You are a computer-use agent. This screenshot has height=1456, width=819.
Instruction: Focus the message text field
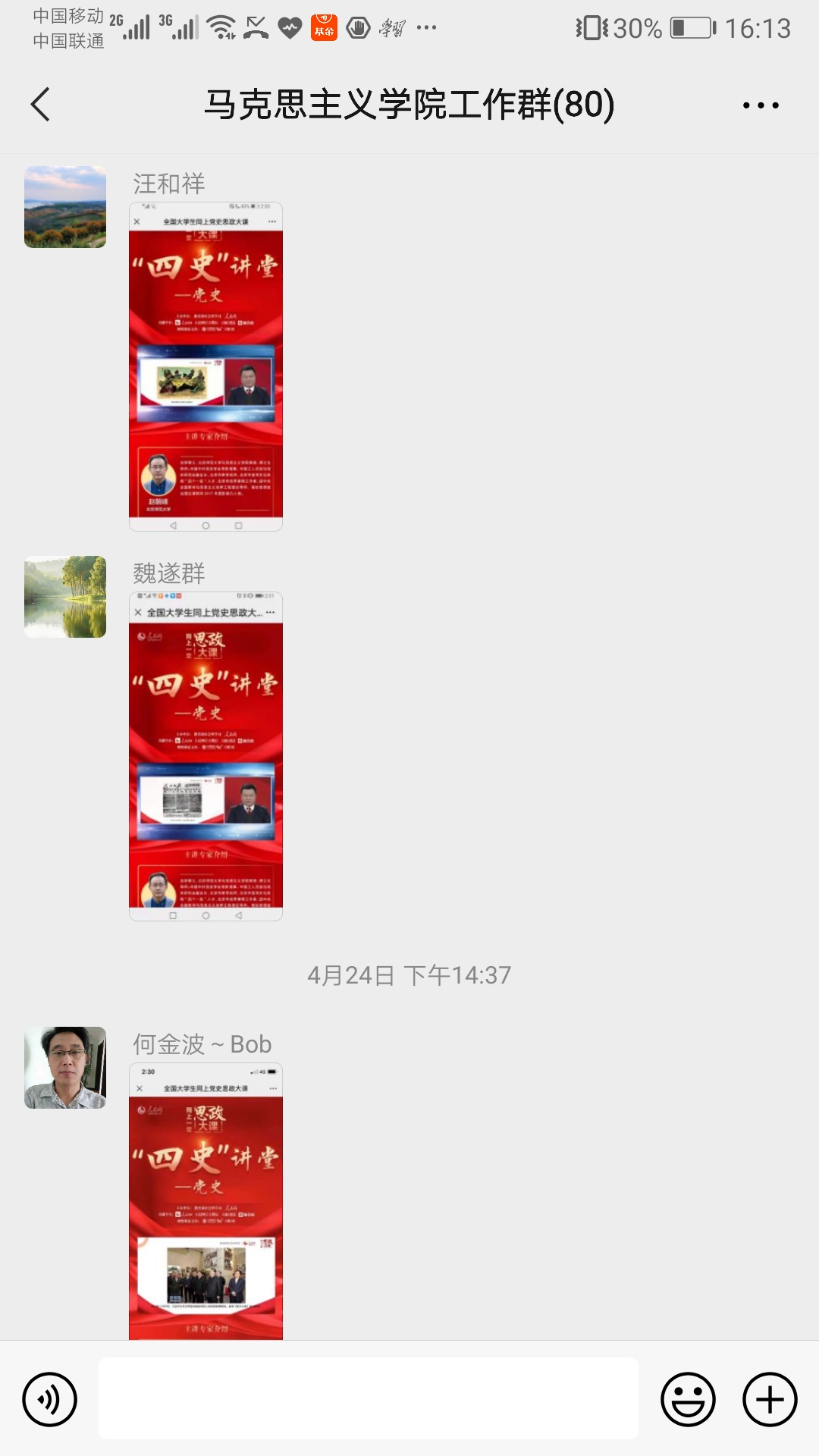(x=369, y=1399)
